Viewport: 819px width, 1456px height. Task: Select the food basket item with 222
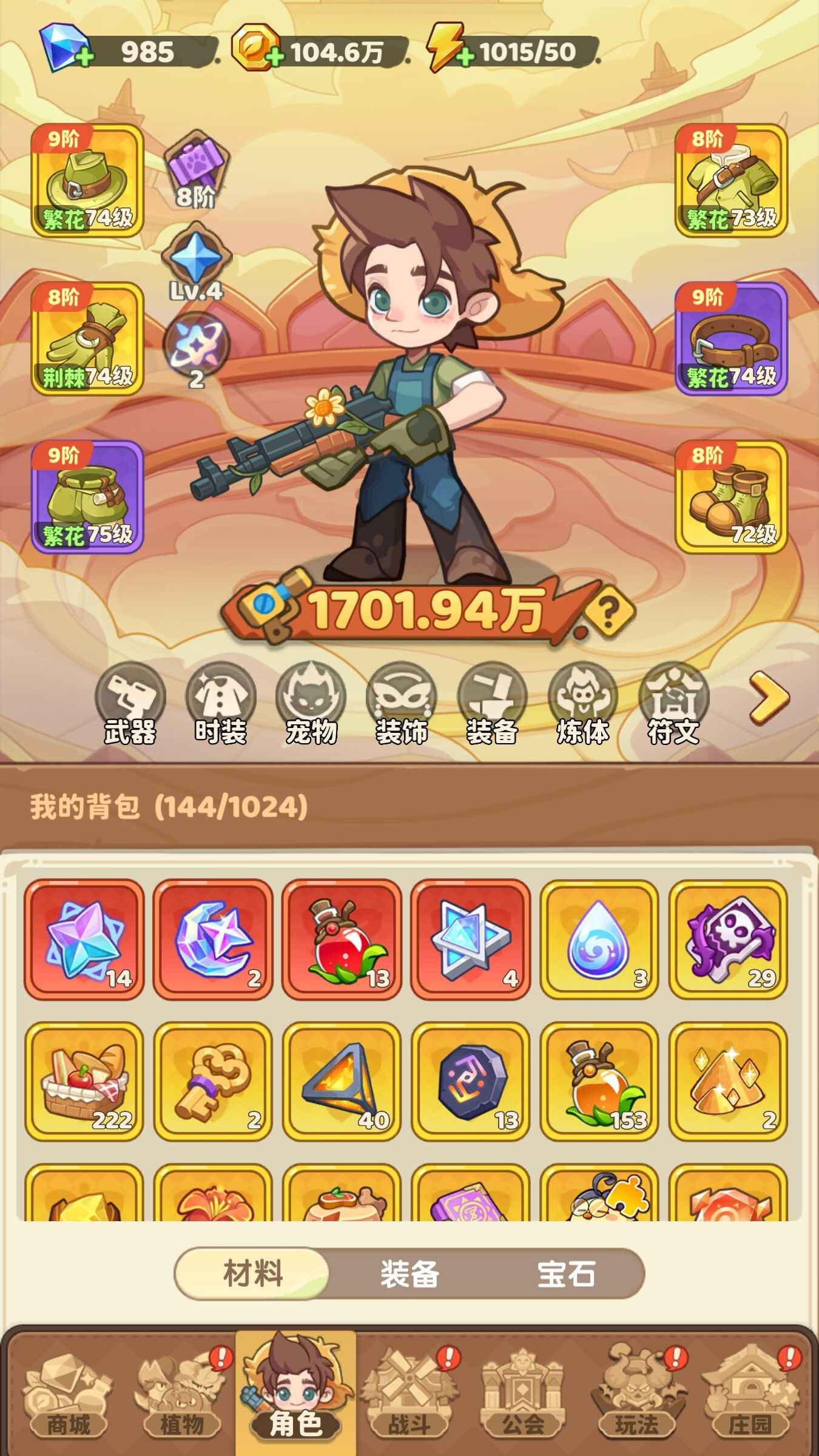pos(84,1082)
